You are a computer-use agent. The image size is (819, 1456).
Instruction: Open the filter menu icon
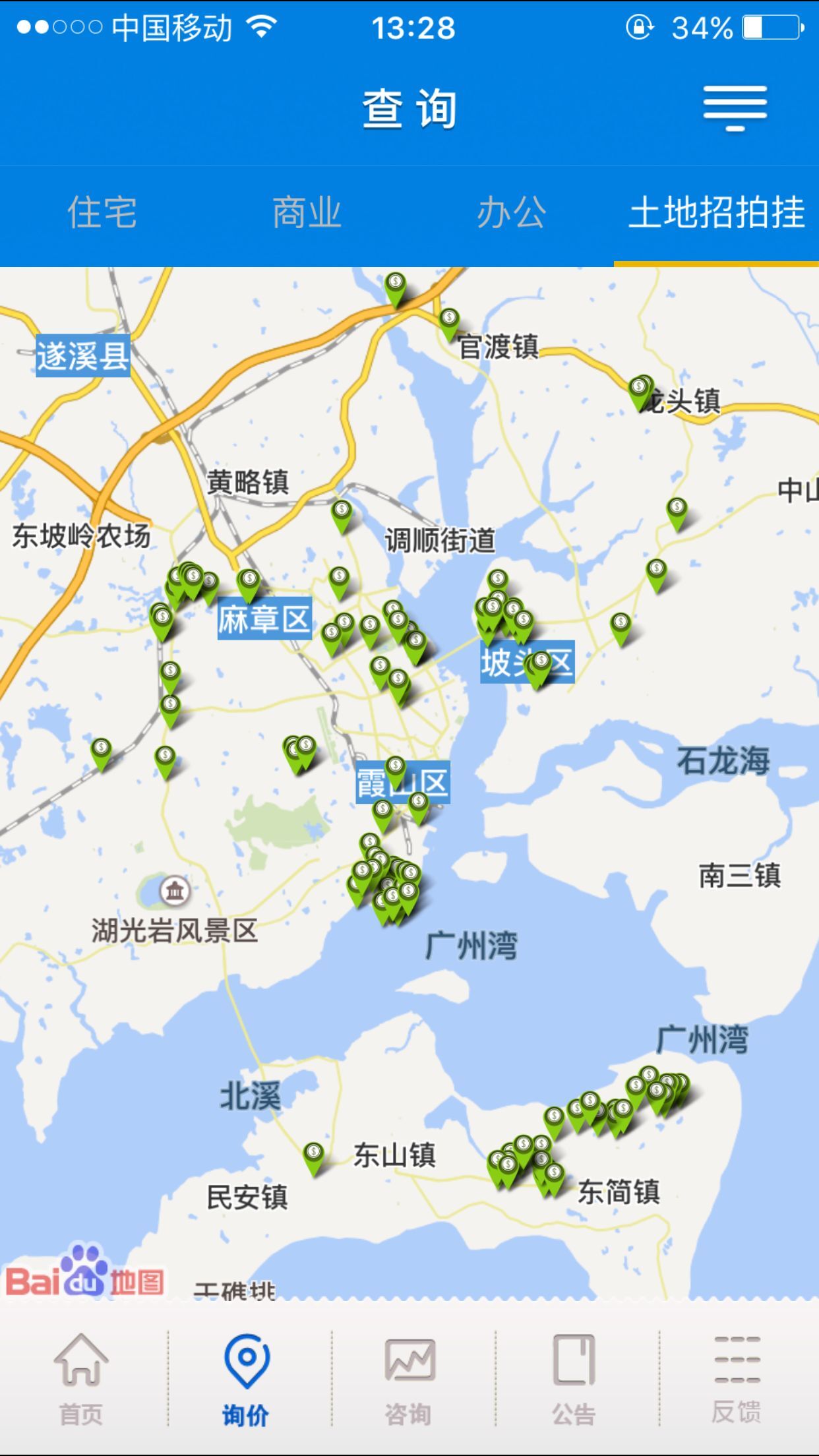click(735, 107)
